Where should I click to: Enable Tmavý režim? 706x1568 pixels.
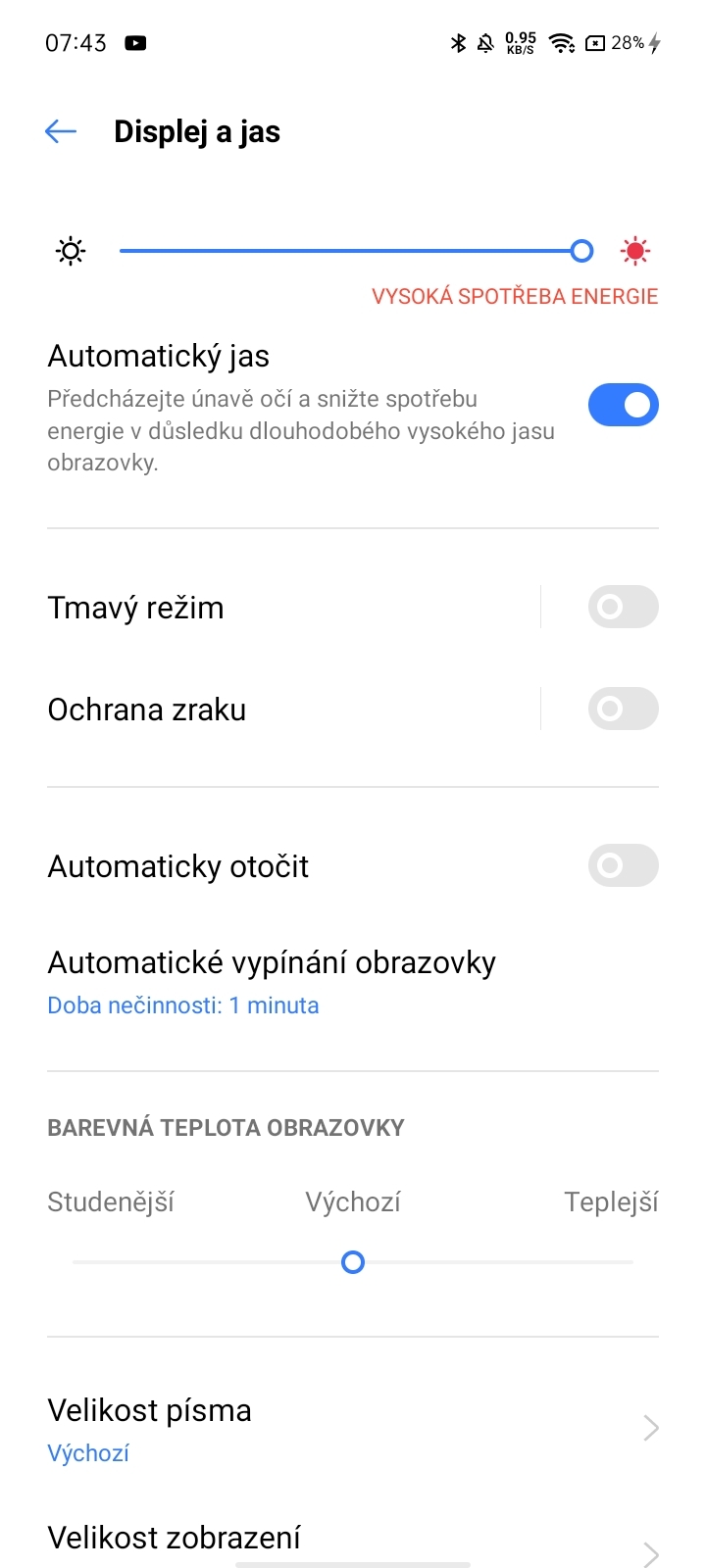pyautogui.click(x=623, y=608)
